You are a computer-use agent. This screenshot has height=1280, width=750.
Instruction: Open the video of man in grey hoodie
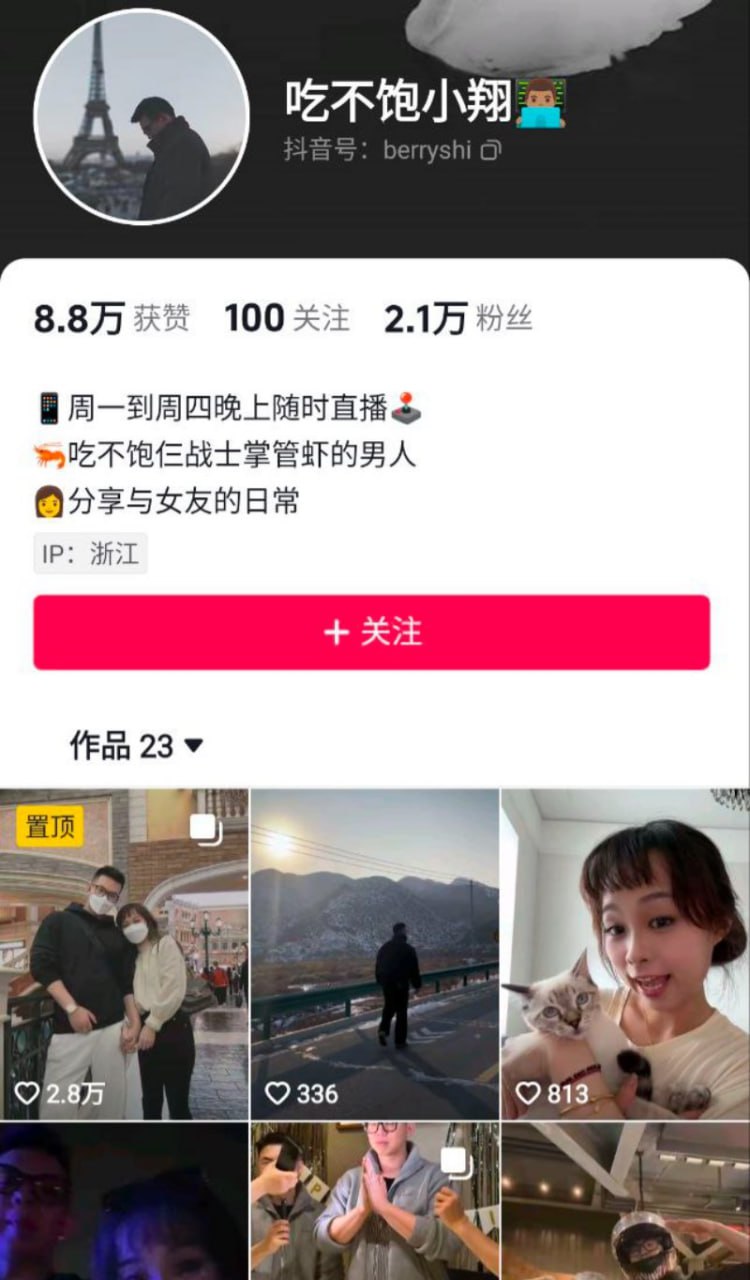point(375,1200)
